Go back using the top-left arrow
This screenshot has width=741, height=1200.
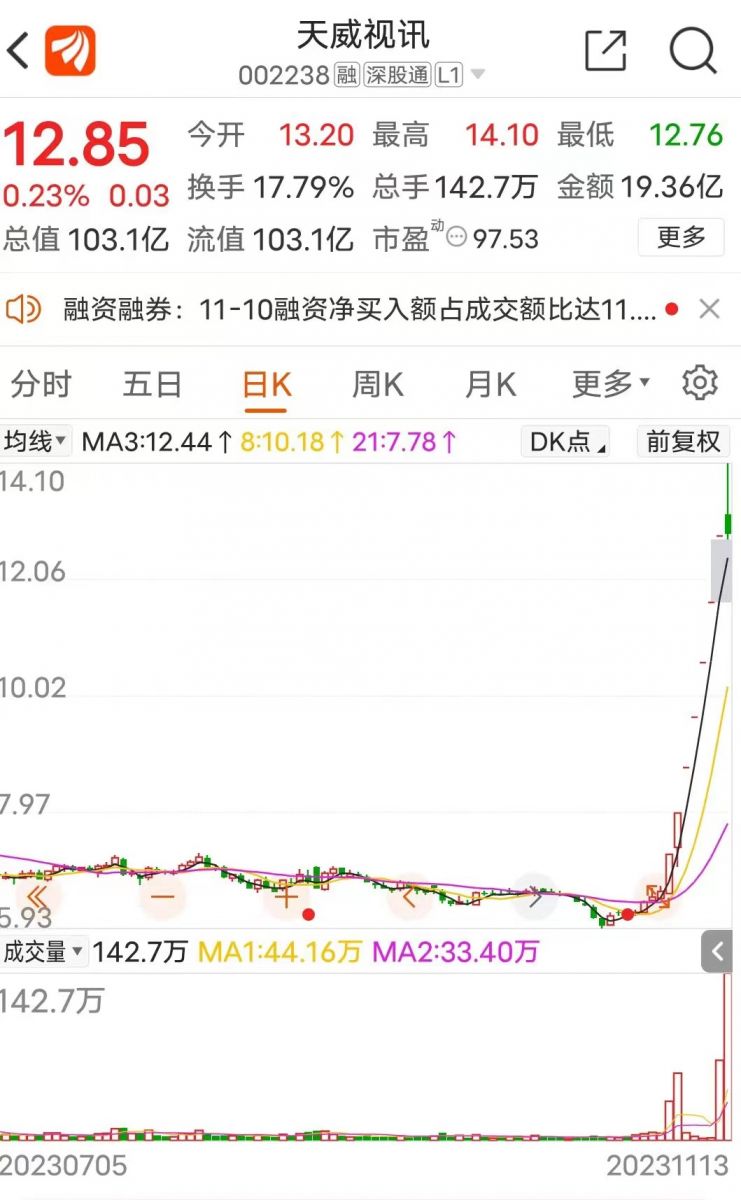(18, 51)
